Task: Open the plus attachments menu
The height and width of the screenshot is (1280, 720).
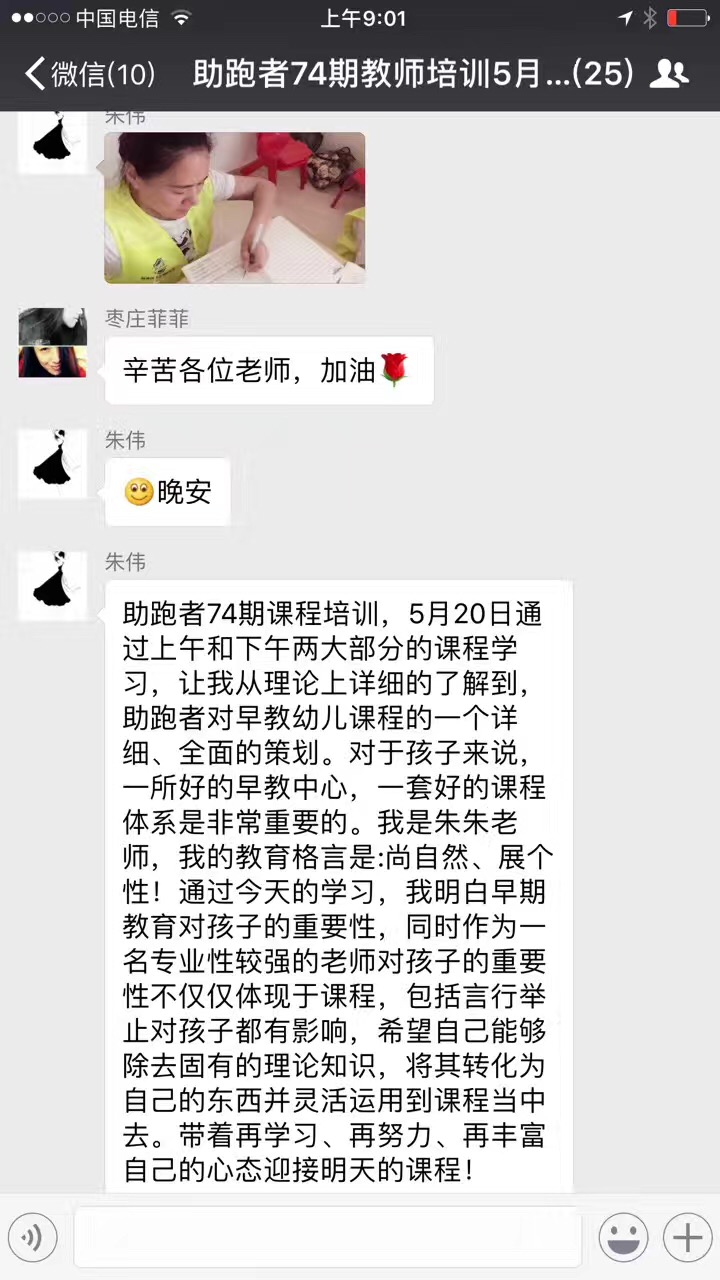Action: coord(687,1239)
